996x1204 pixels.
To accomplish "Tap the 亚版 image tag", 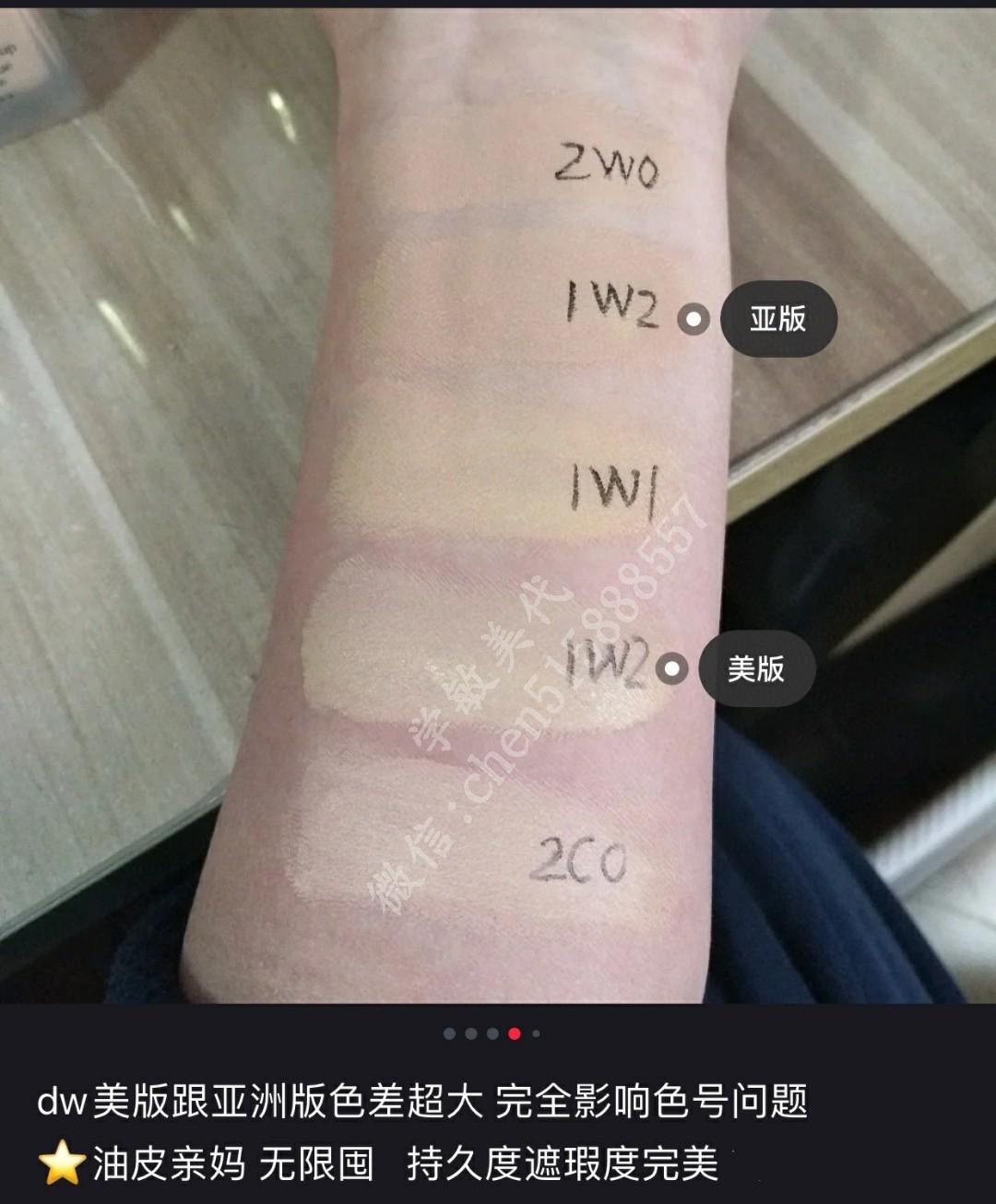I will point(777,319).
